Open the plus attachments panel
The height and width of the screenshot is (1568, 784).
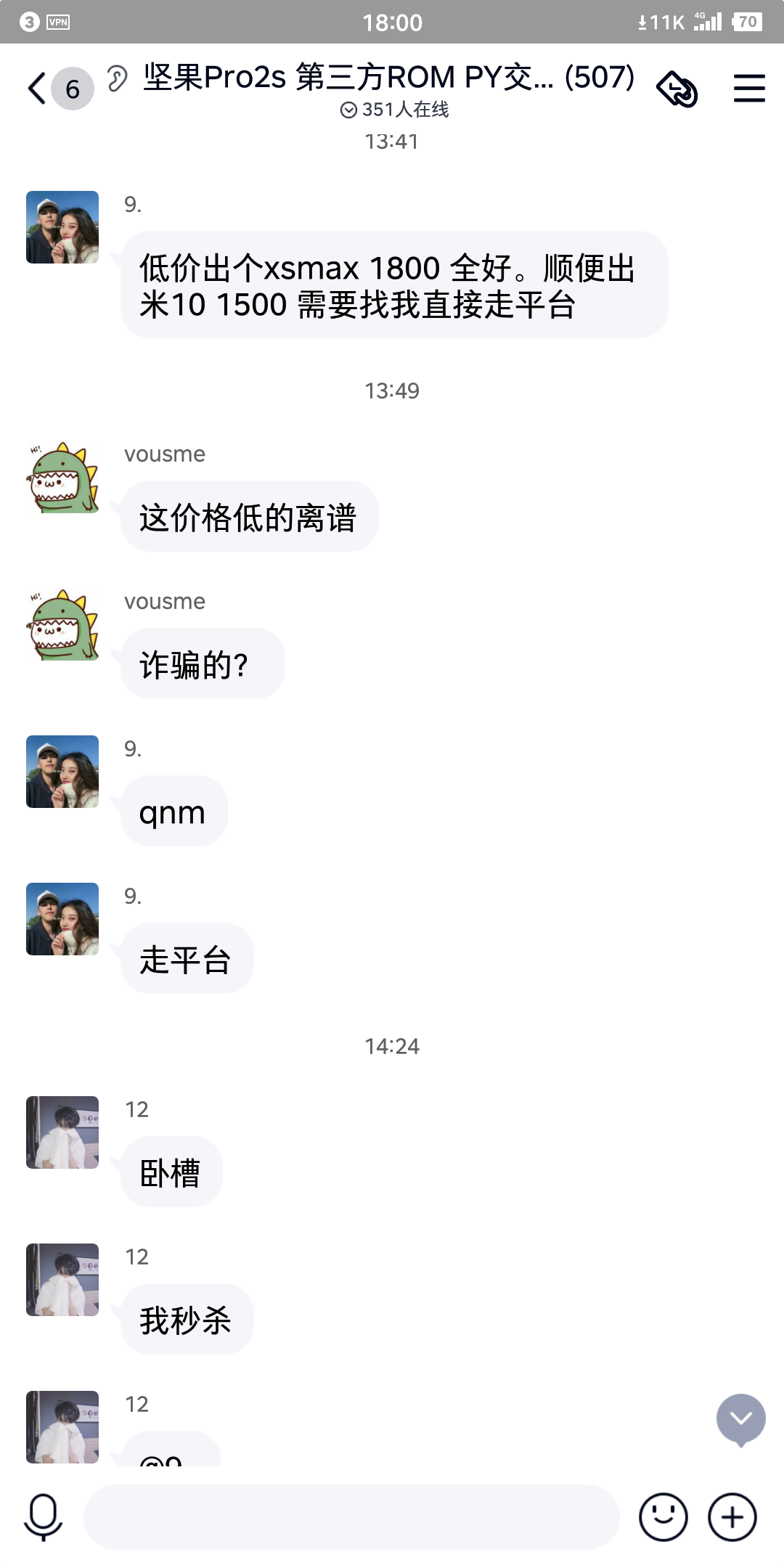pyautogui.click(x=732, y=1517)
